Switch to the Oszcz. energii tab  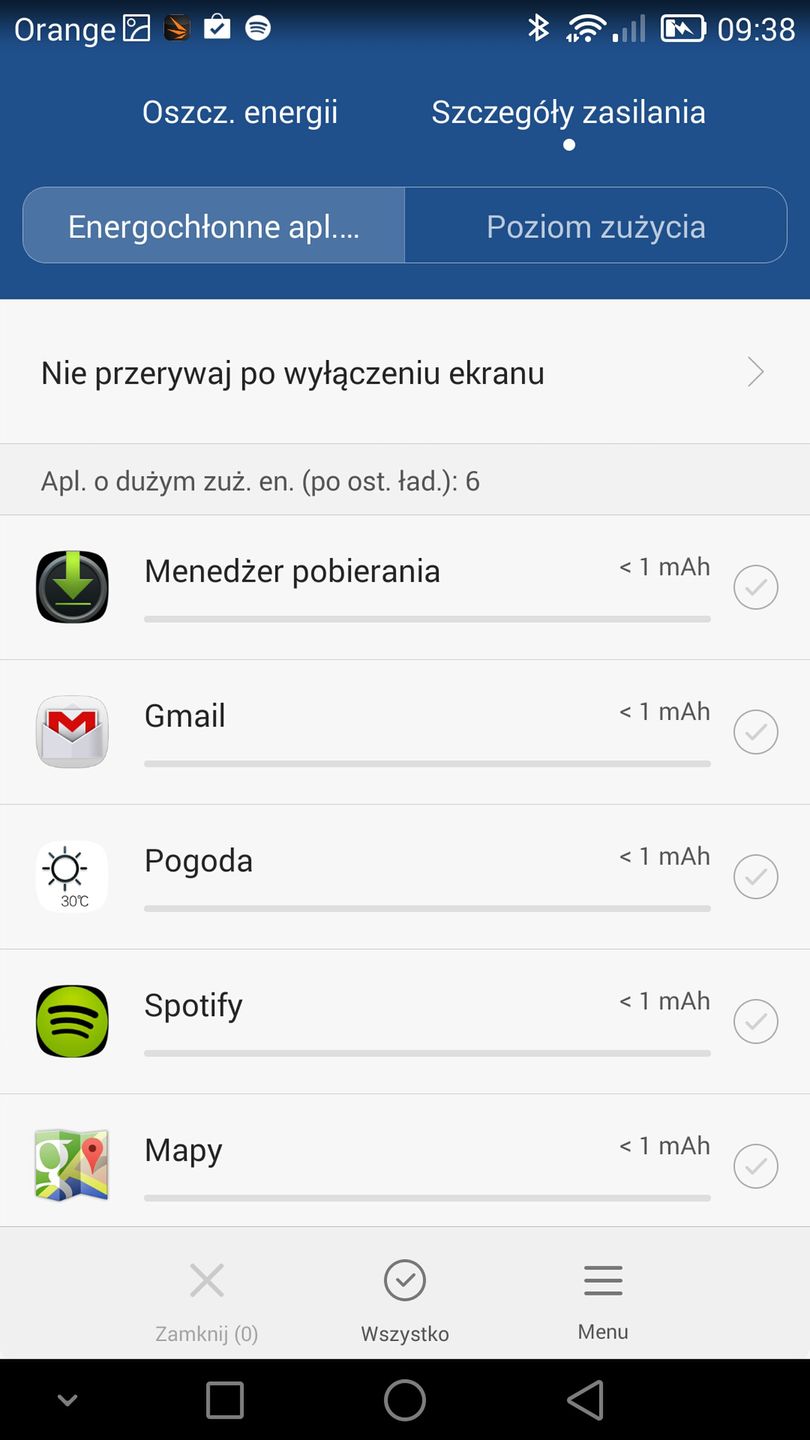(x=239, y=112)
